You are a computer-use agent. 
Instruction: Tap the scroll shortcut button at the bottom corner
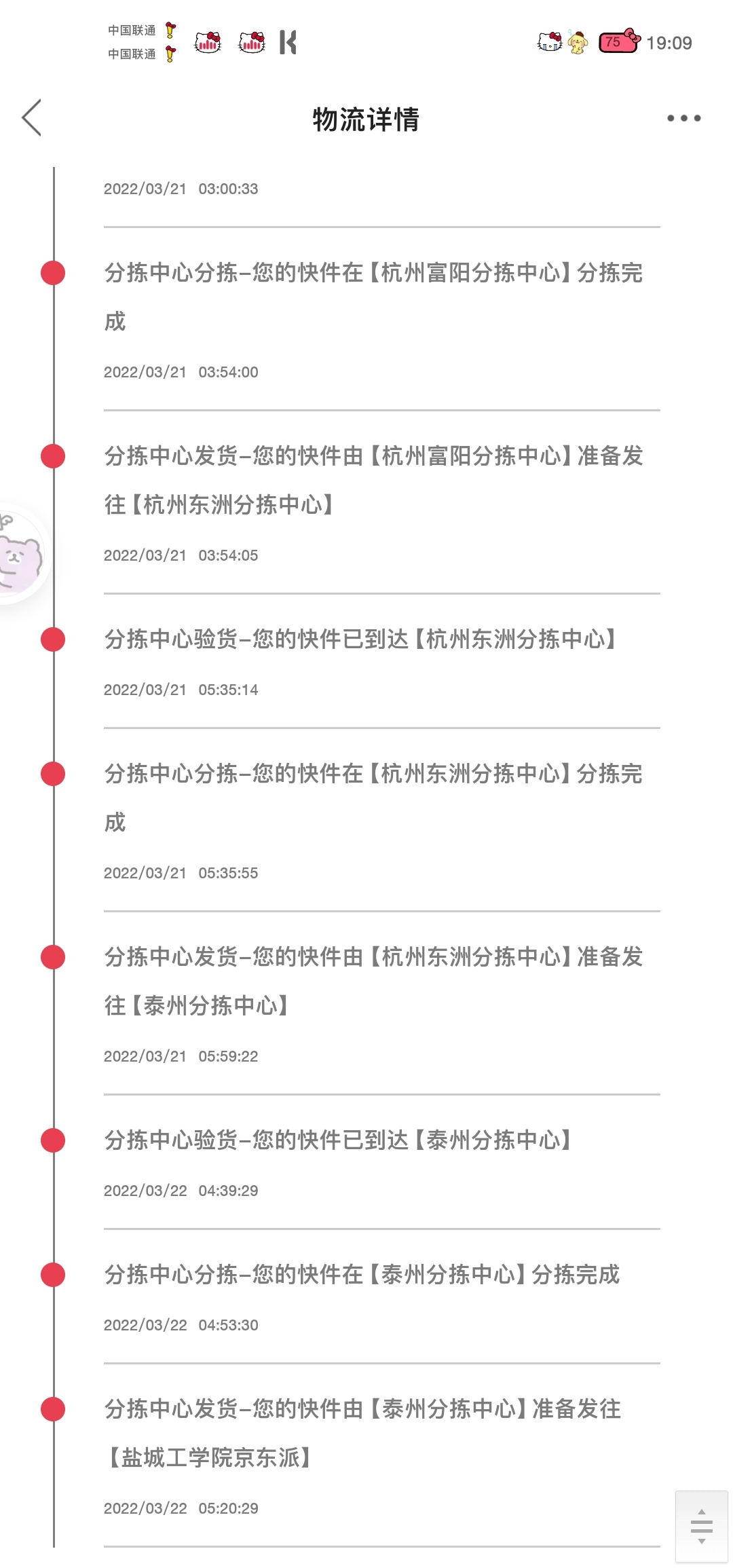pos(702,1527)
